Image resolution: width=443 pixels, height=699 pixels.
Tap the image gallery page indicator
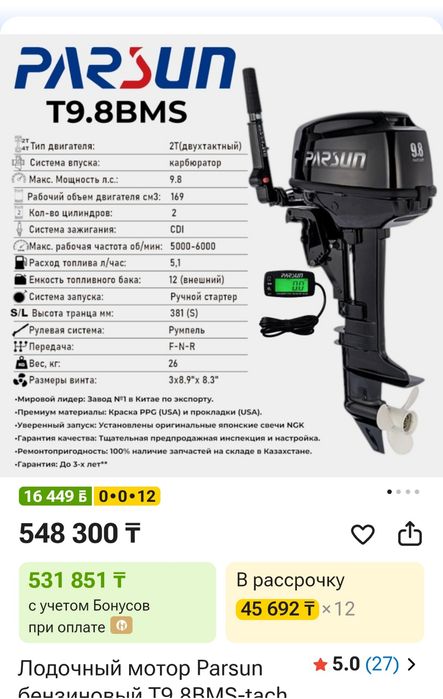(x=403, y=492)
